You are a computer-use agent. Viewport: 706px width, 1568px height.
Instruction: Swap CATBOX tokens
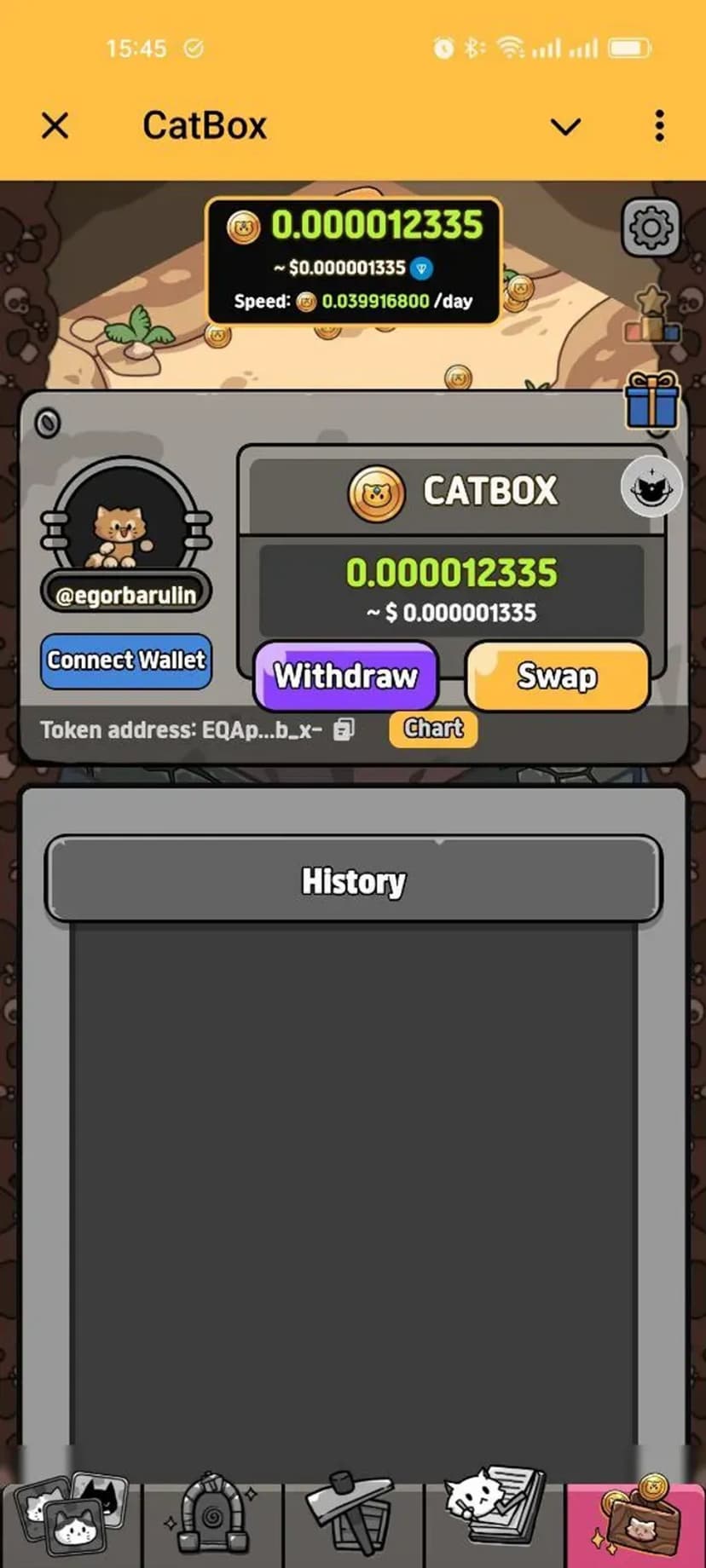557,677
